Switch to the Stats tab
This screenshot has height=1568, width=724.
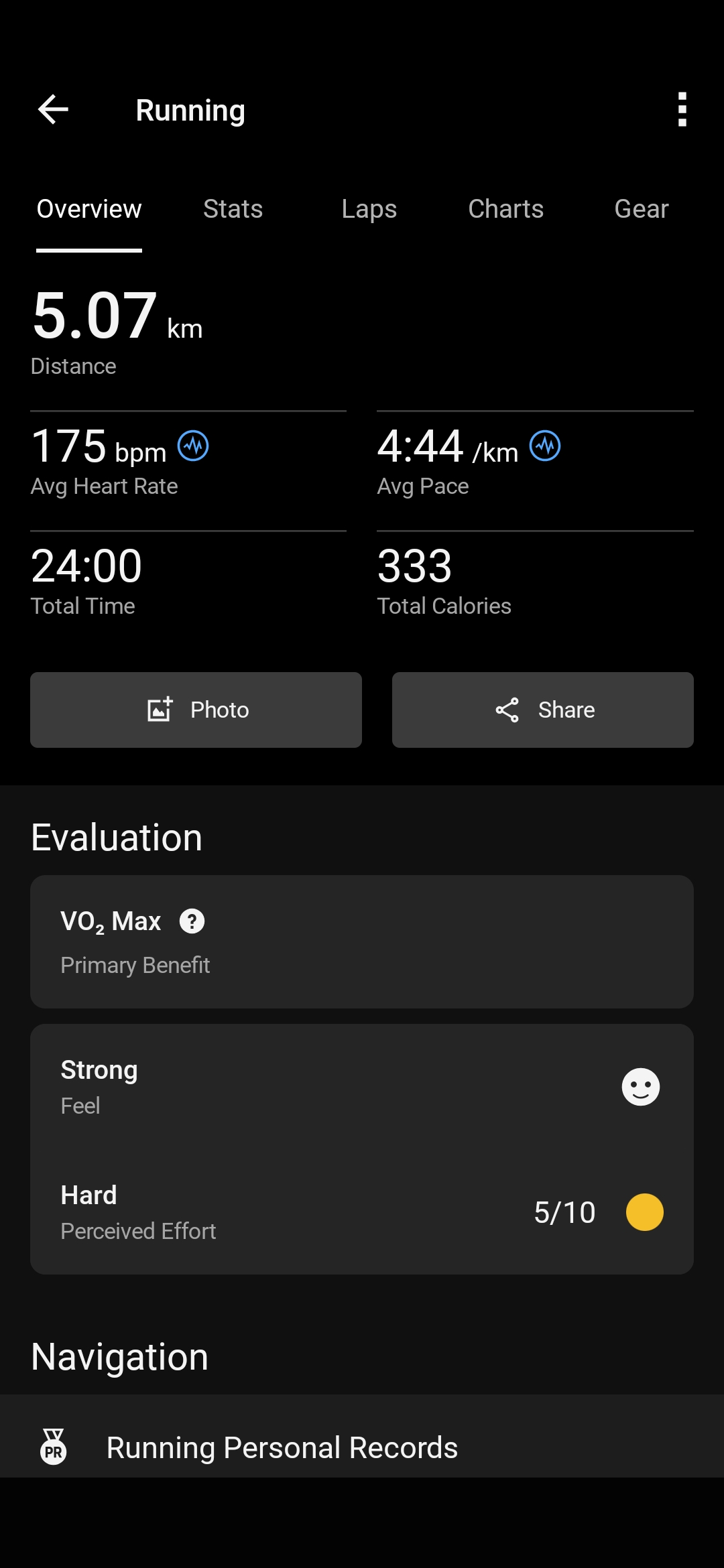233,209
